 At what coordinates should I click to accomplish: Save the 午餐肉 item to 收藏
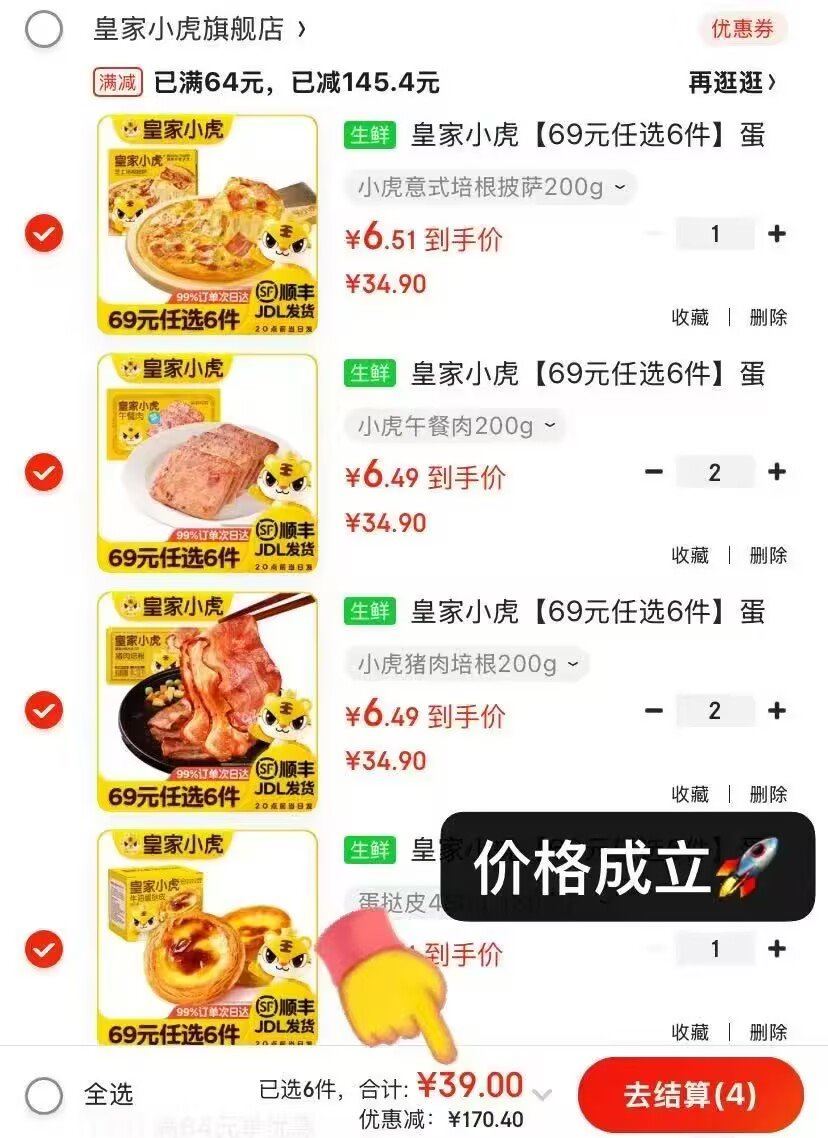pos(690,555)
